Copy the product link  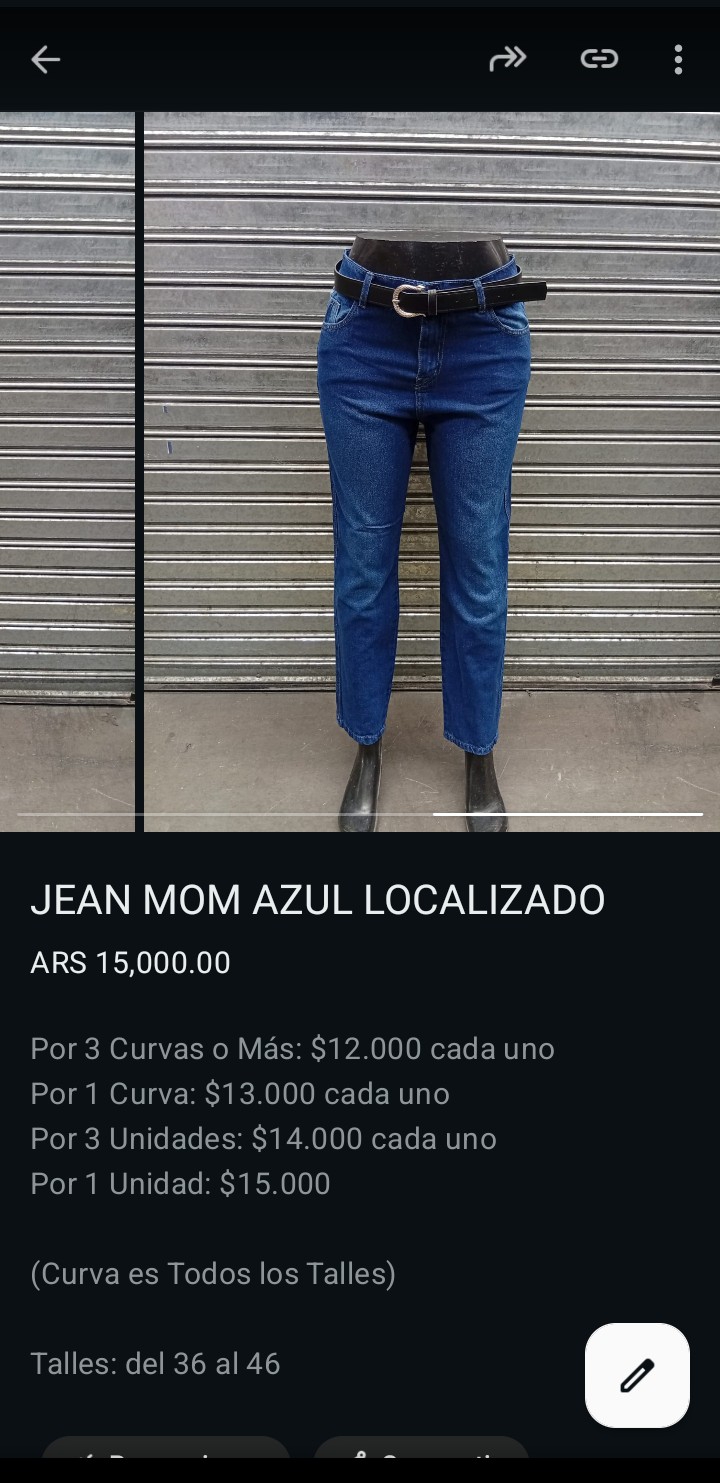(599, 60)
